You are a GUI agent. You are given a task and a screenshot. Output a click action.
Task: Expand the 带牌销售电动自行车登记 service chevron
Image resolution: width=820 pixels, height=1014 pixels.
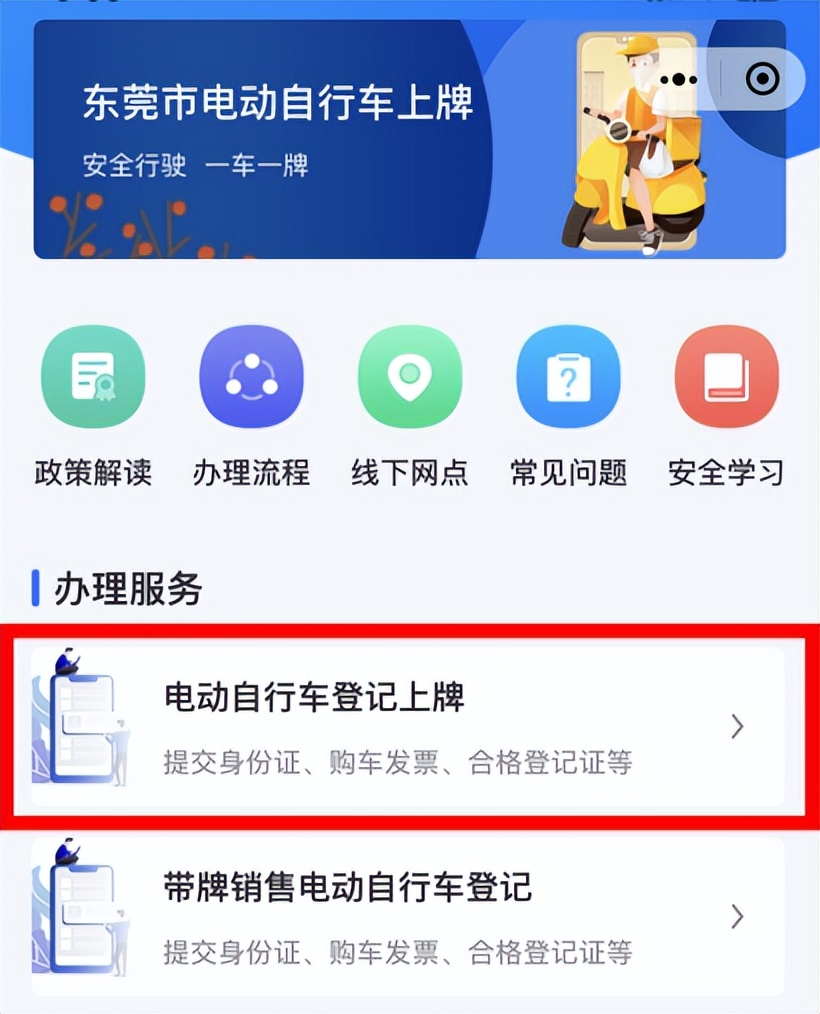pos(739,915)
